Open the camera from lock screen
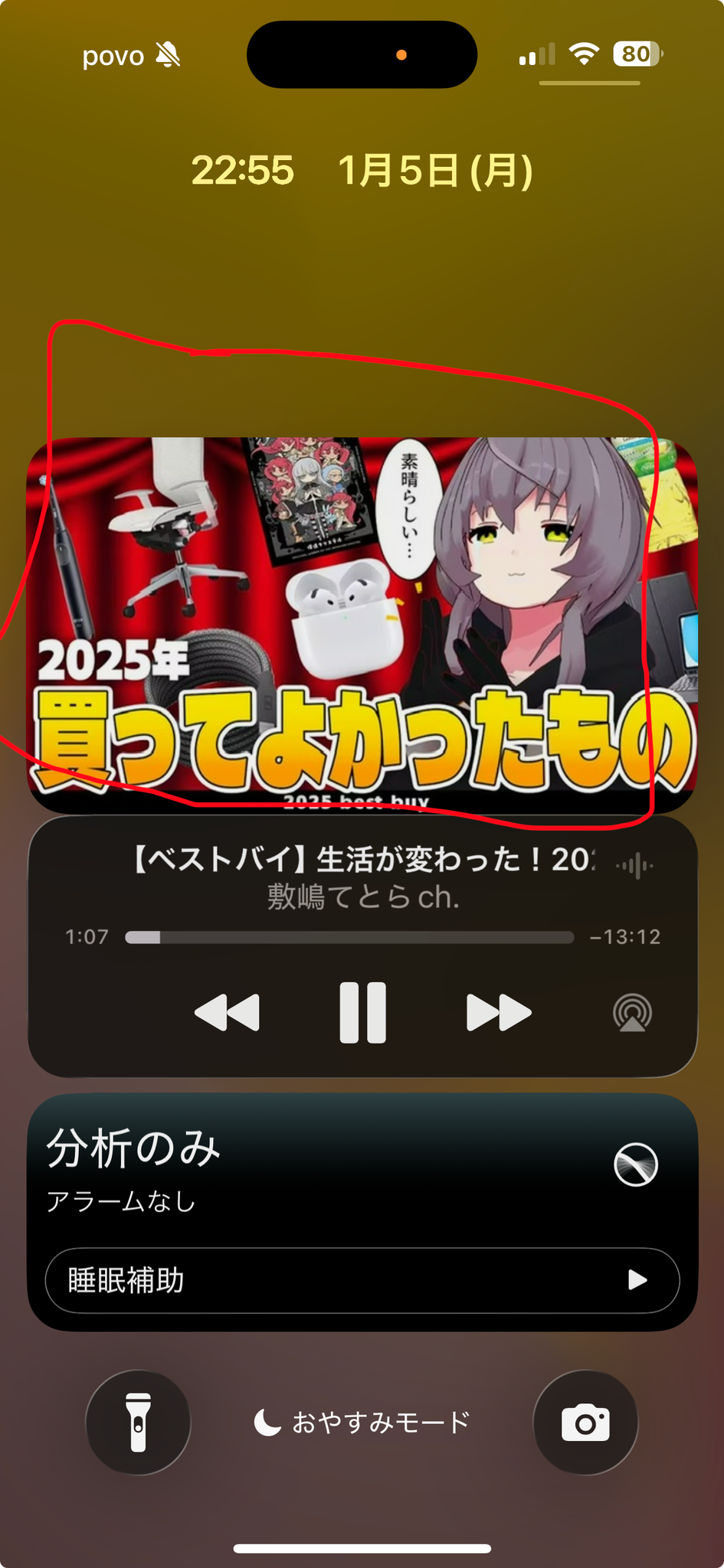 585,1423
